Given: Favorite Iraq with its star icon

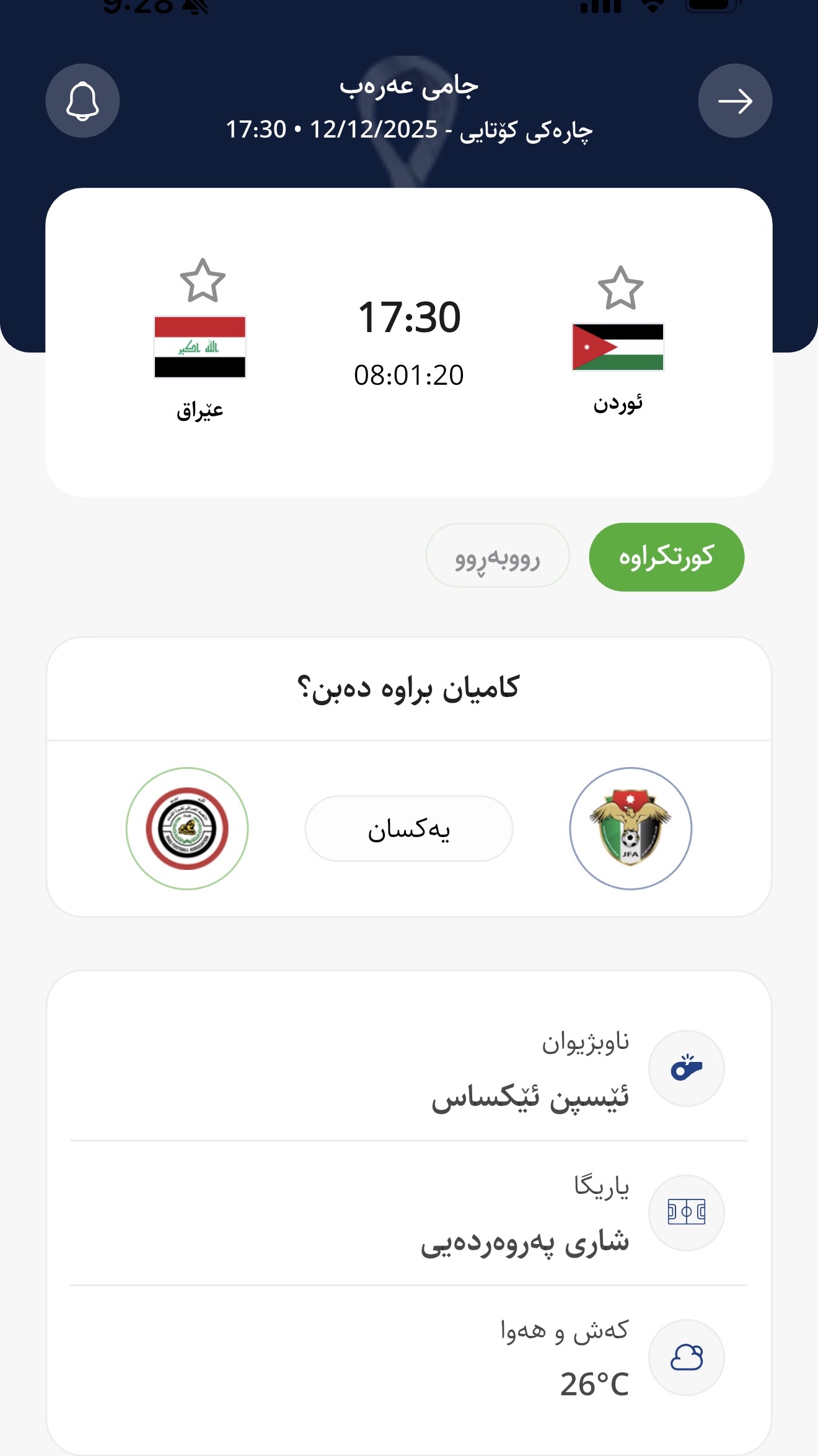Looking at the screenshot, I should 203,281.
